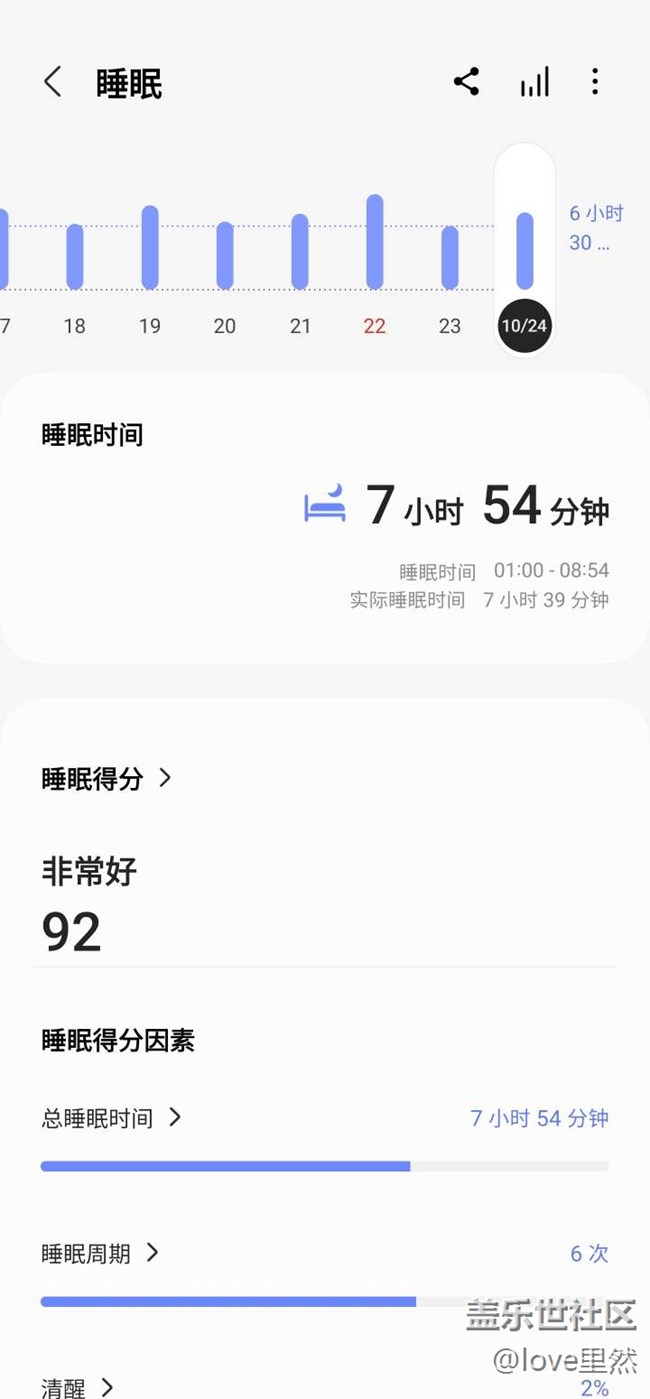The width and height of the screenshot is (650, 1399).
Task: Open the sleep statistics chart icon
Action: pyautogui.click(x=535, y=82)
